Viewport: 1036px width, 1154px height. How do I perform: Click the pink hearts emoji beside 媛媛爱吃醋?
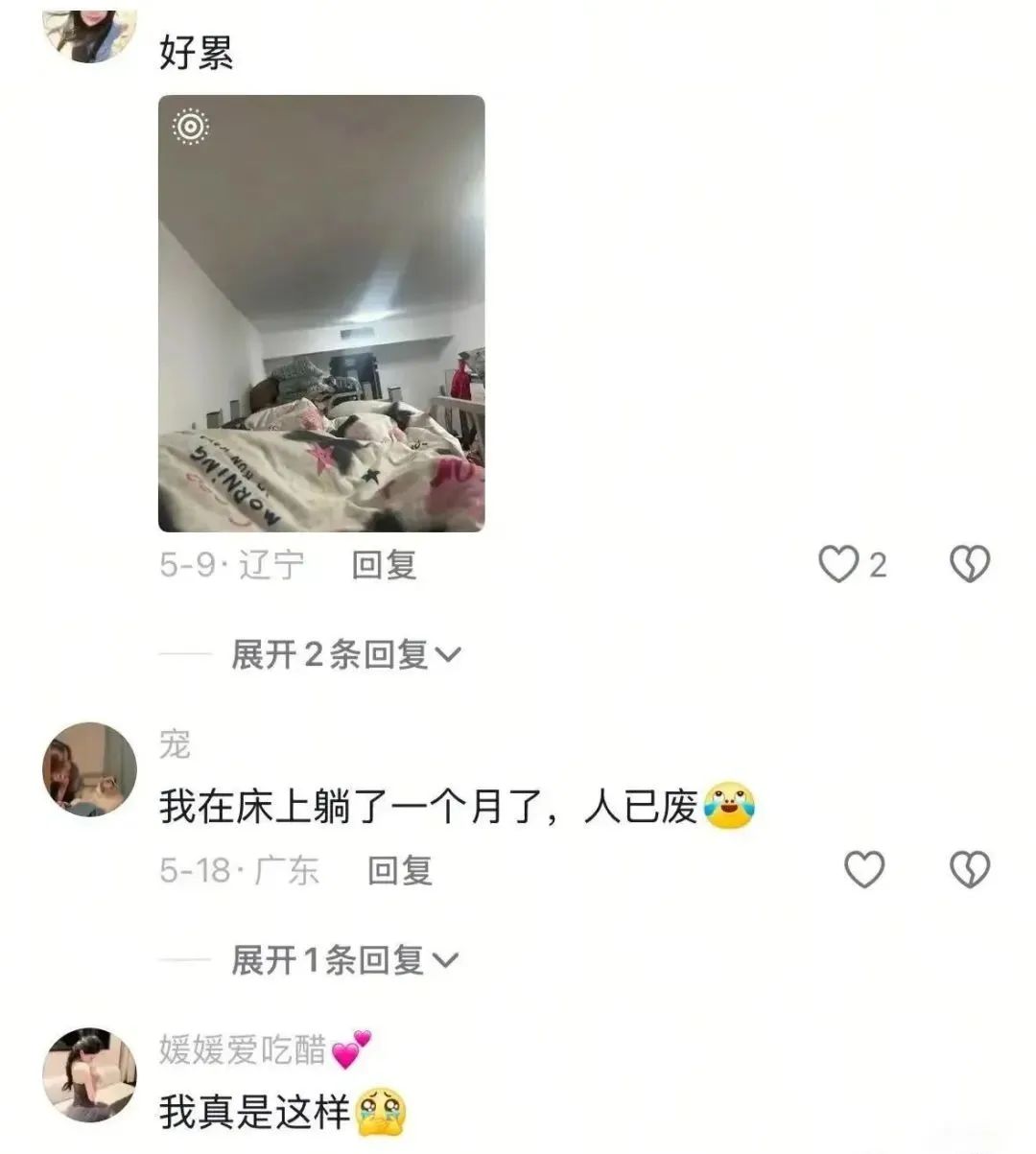[349, 1048]
